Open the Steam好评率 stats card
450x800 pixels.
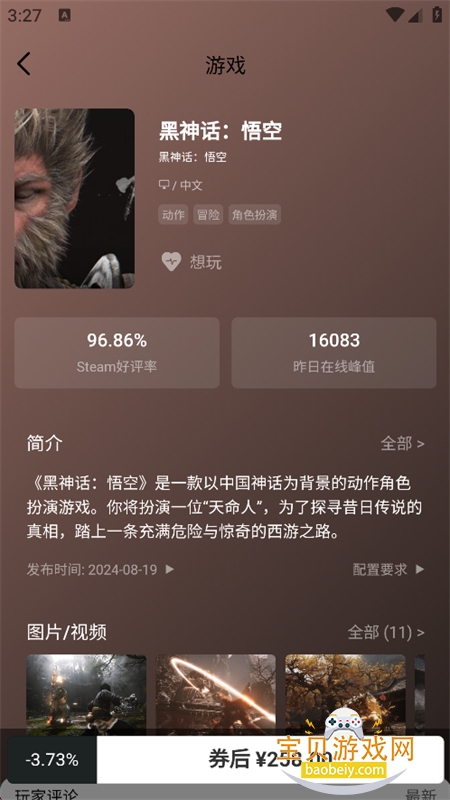pyautogui.click(x=117, y=353)
